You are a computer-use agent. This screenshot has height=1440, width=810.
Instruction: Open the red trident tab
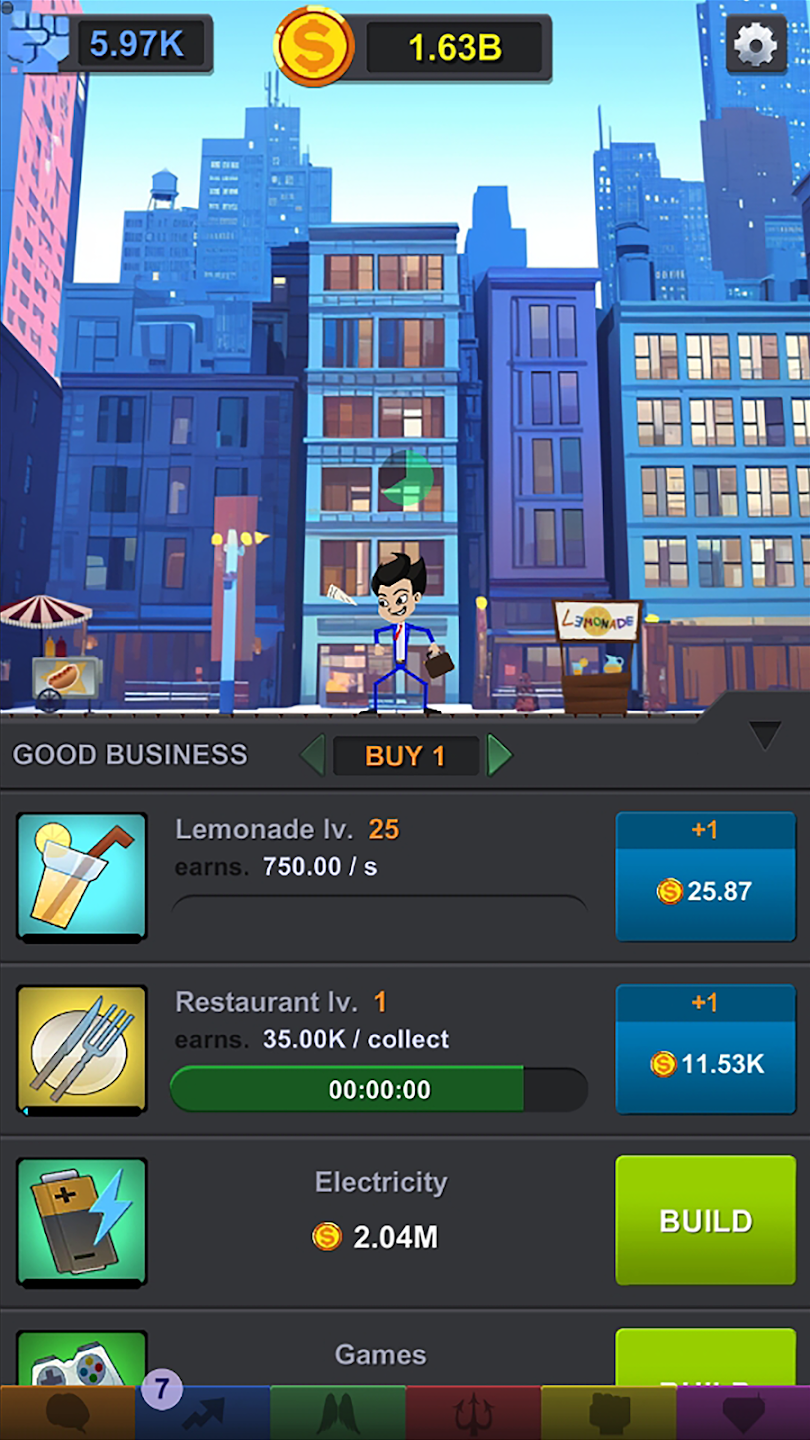[472, 1414]
